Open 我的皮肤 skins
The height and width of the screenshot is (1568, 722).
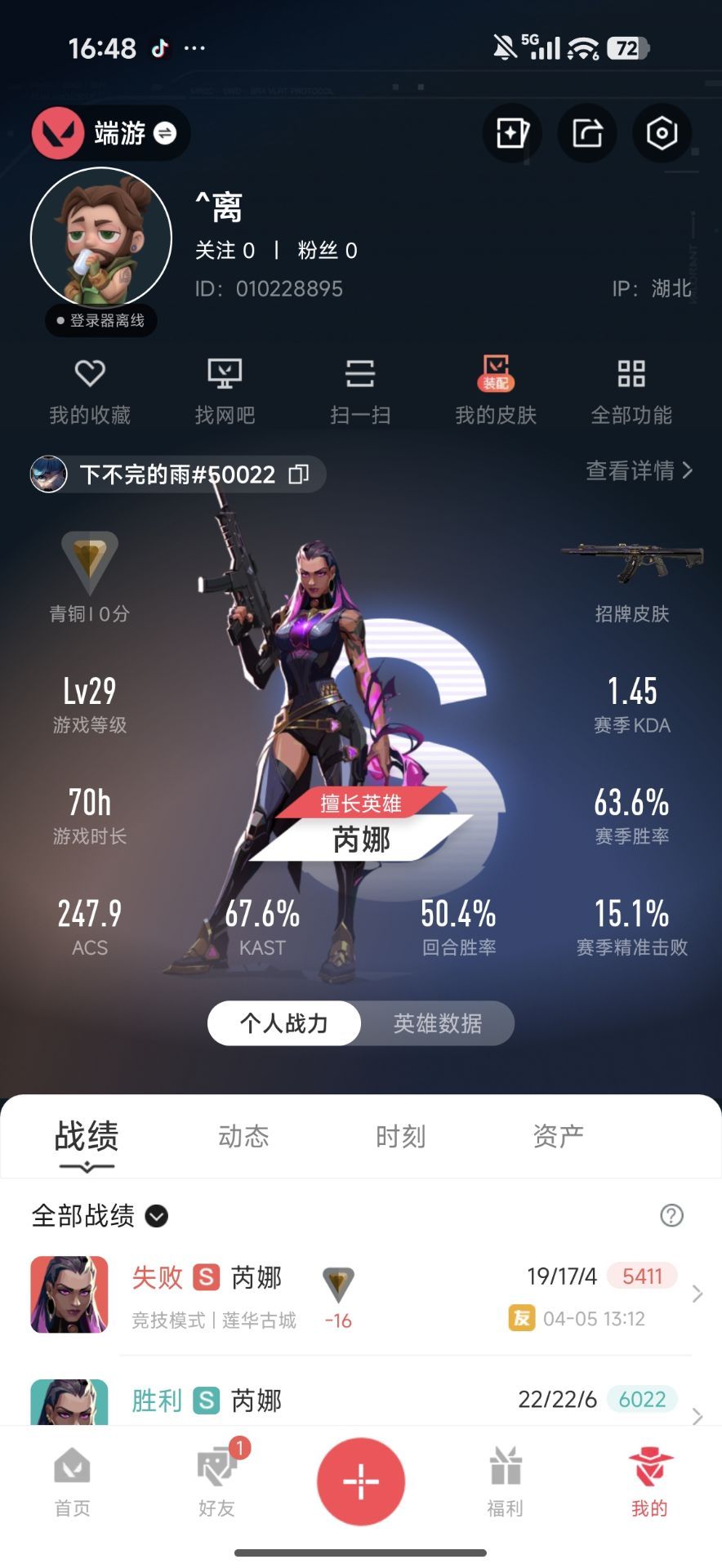496,392
